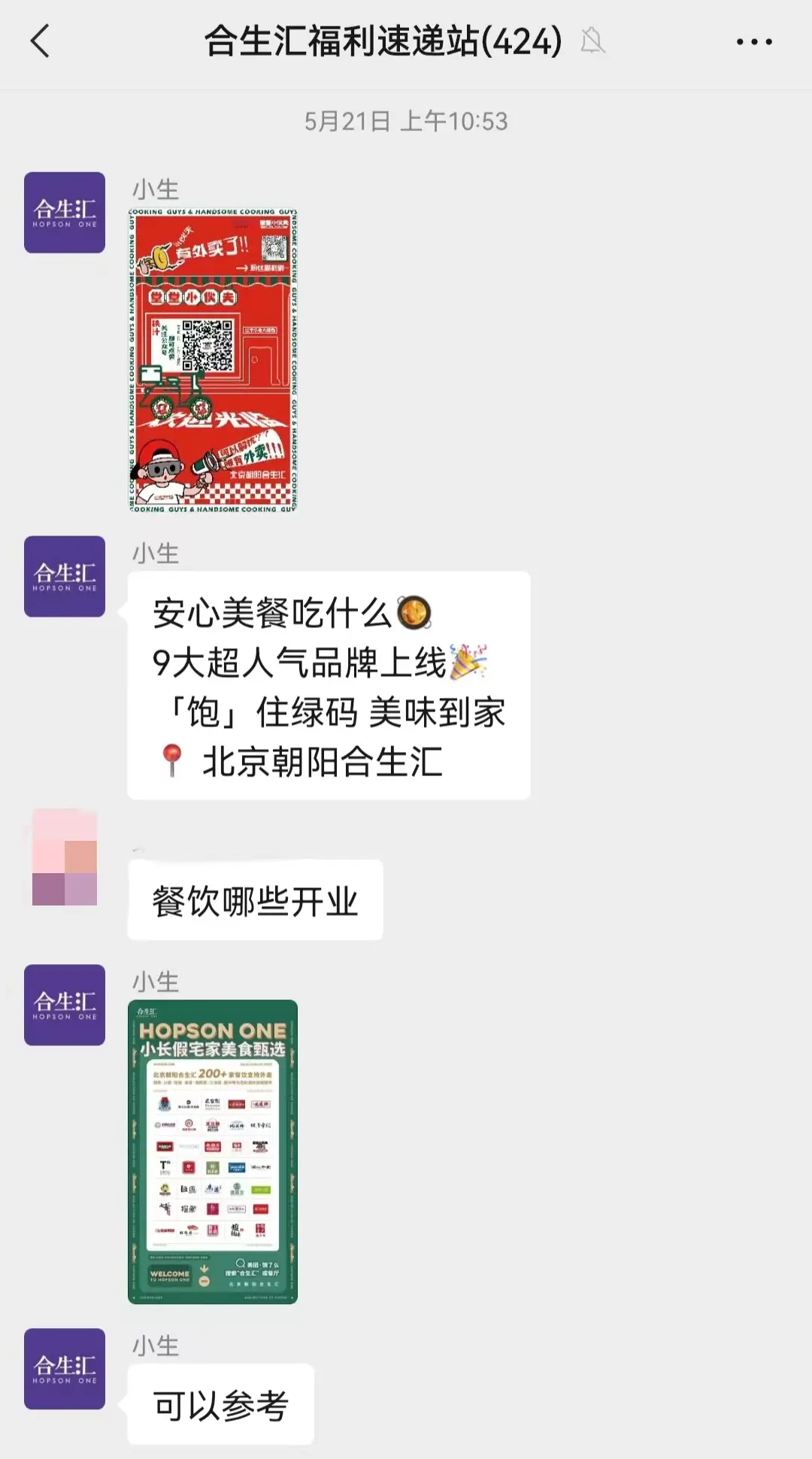
Task: Go back from the group chat
Action: pos(41,41)
